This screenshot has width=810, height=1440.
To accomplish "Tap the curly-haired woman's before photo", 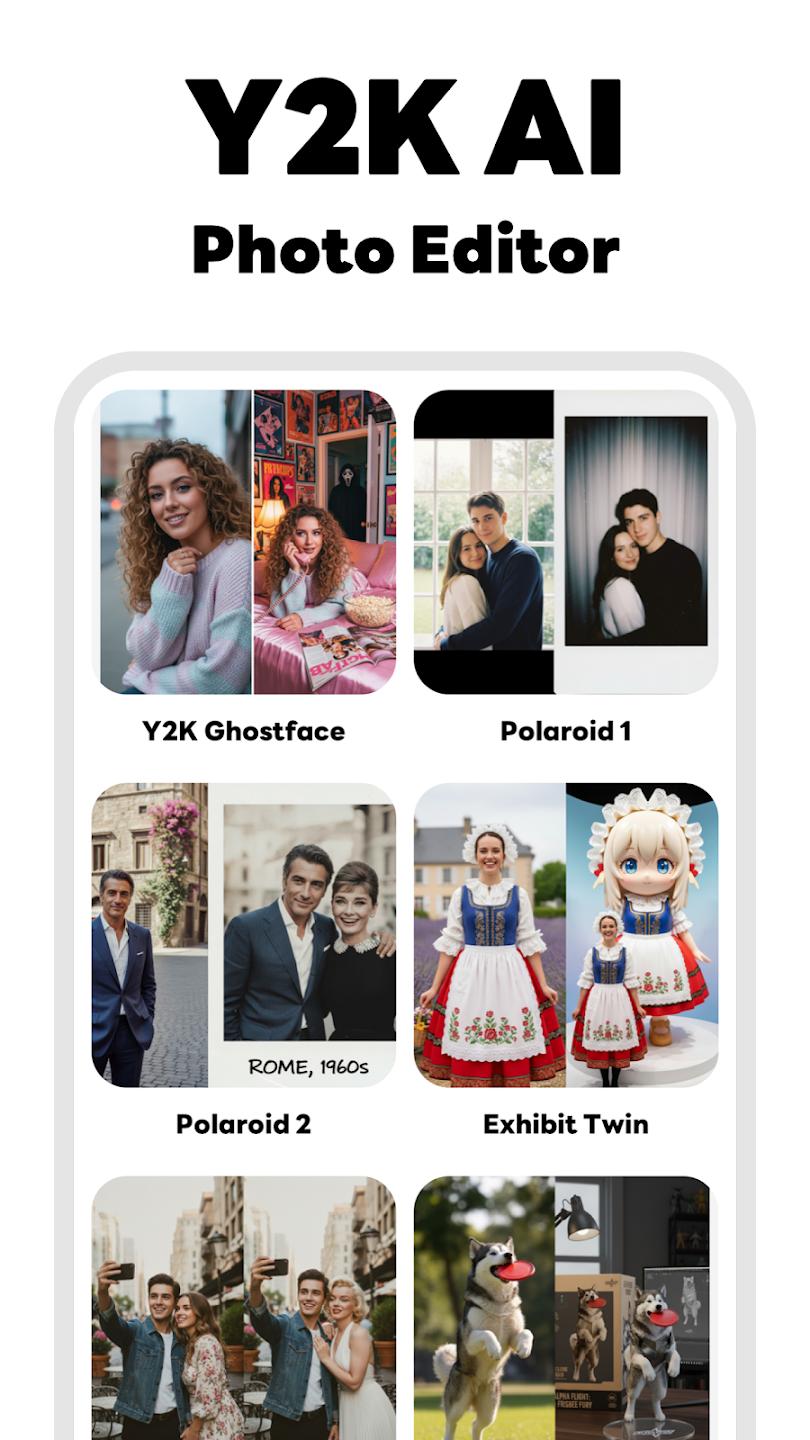I will pos(170,545).
